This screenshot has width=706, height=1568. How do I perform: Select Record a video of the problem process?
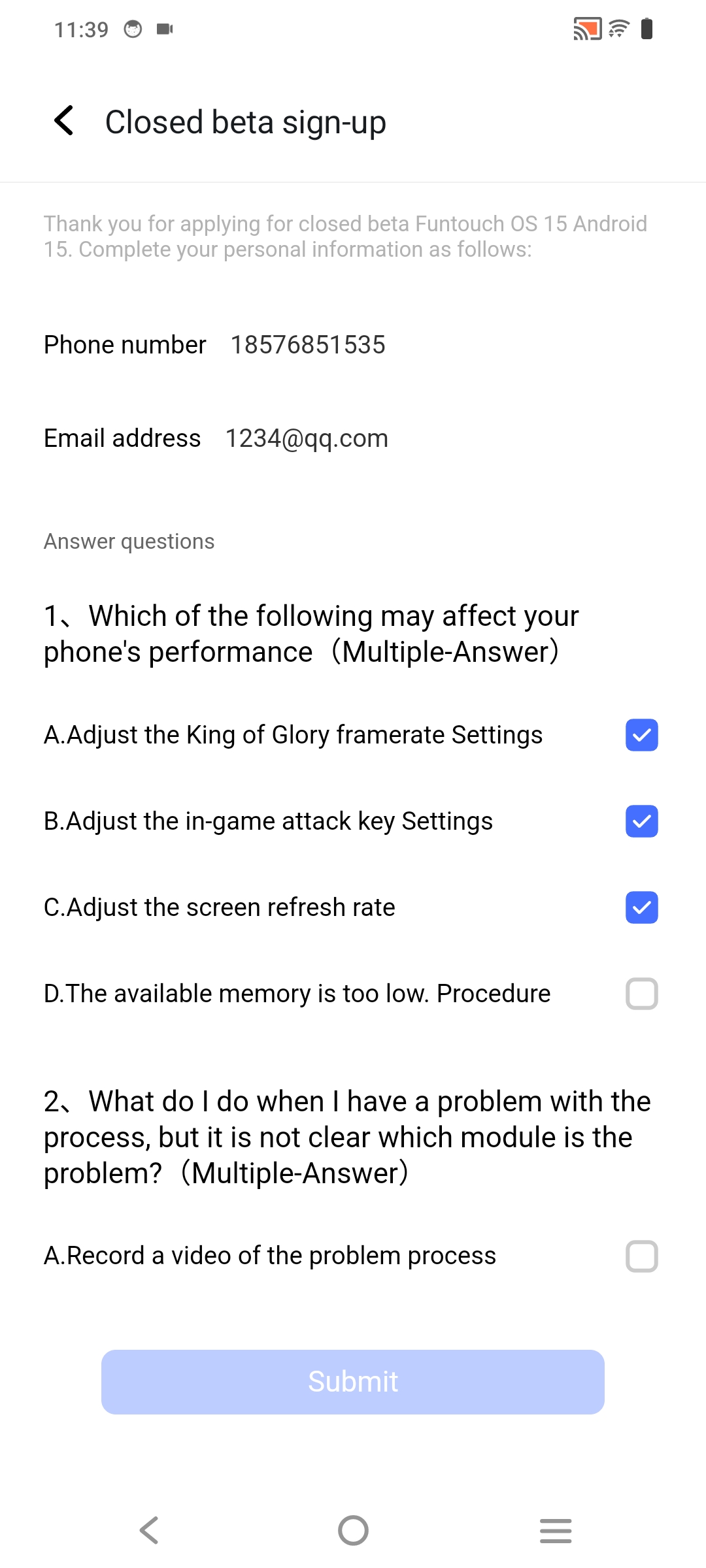click(x=641, y=1256)
